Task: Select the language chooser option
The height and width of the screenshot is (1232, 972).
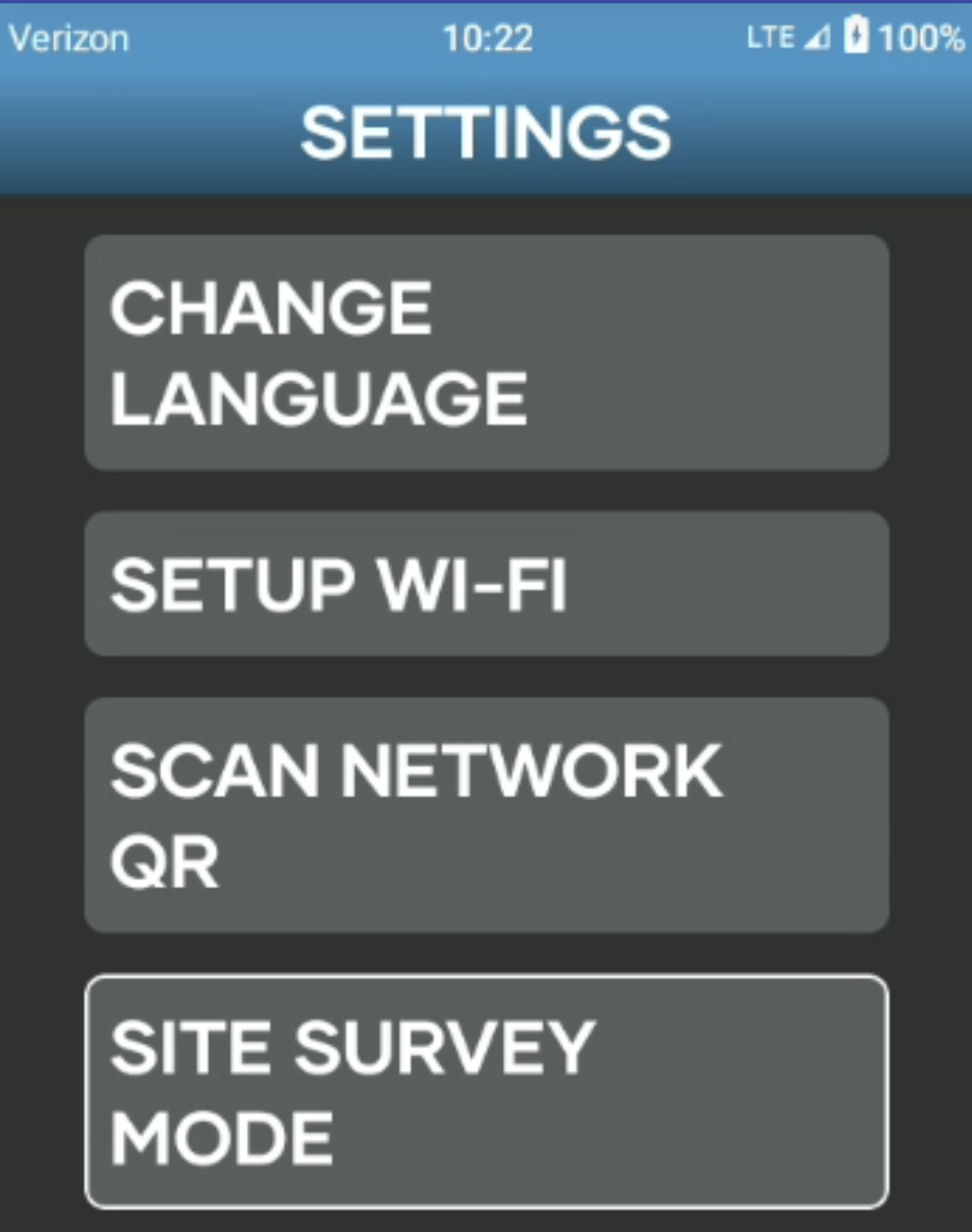Action: (x=486, y=350)
